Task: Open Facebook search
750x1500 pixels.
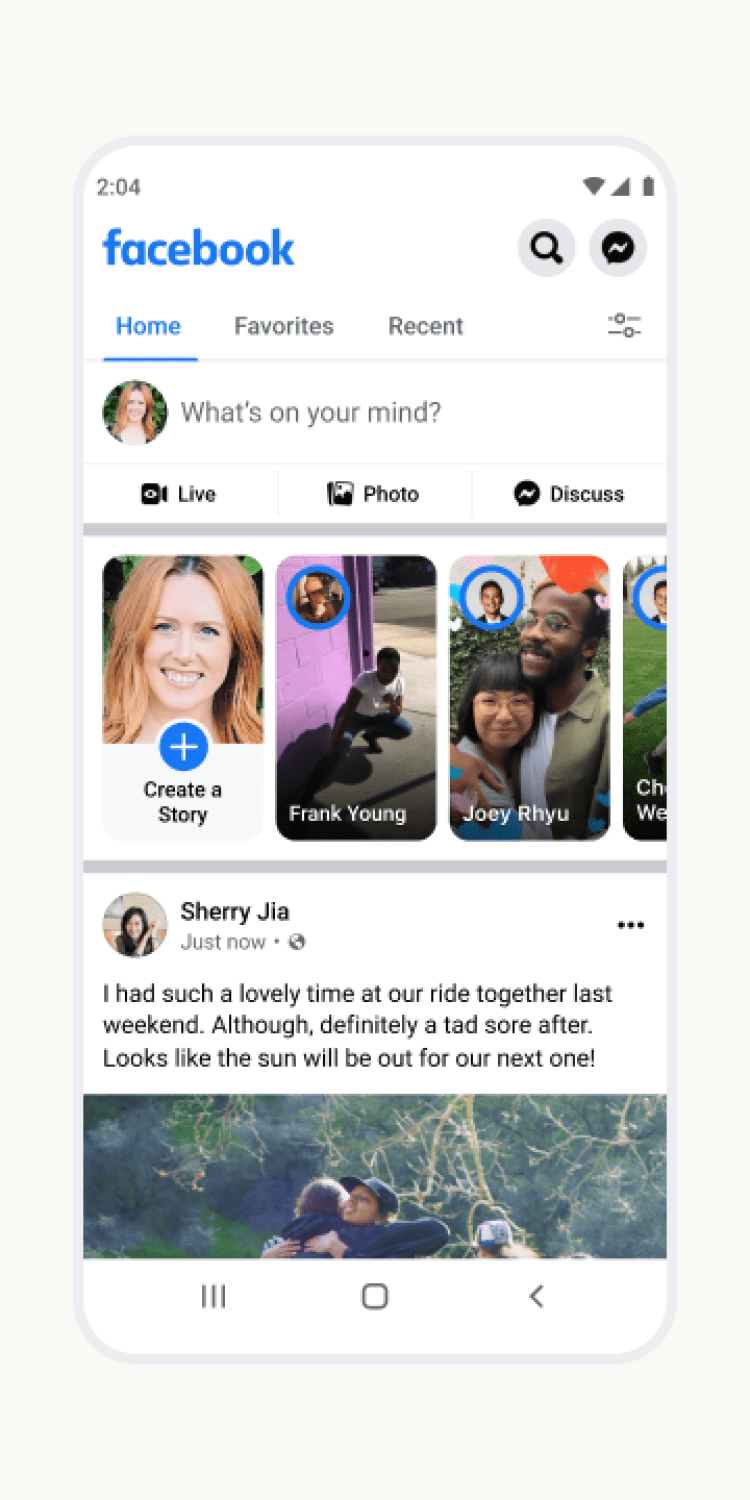Action: click(x=546, y=247)
